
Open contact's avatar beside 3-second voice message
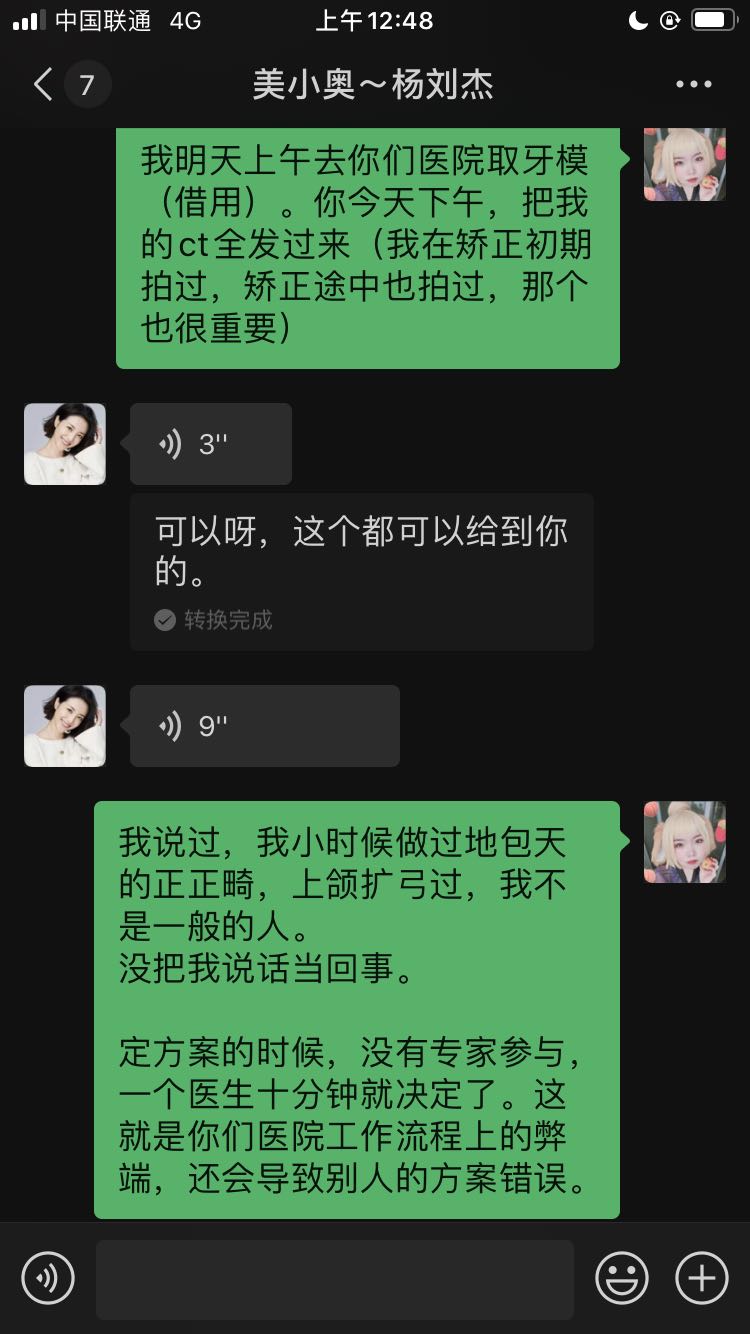point(65,444)
